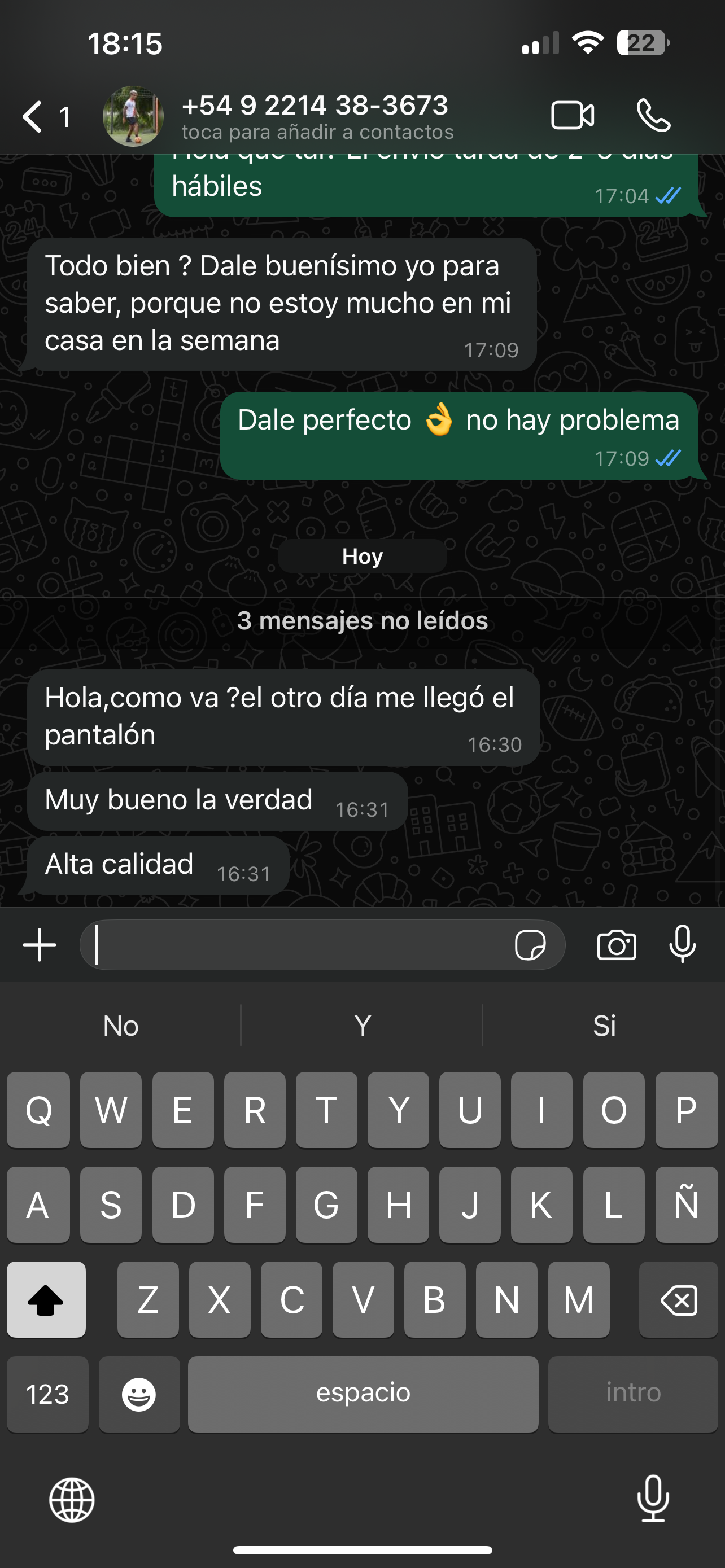Insert the suggested word "No"
This screenshot has height=1568, width=725.
pos(120,1026)
